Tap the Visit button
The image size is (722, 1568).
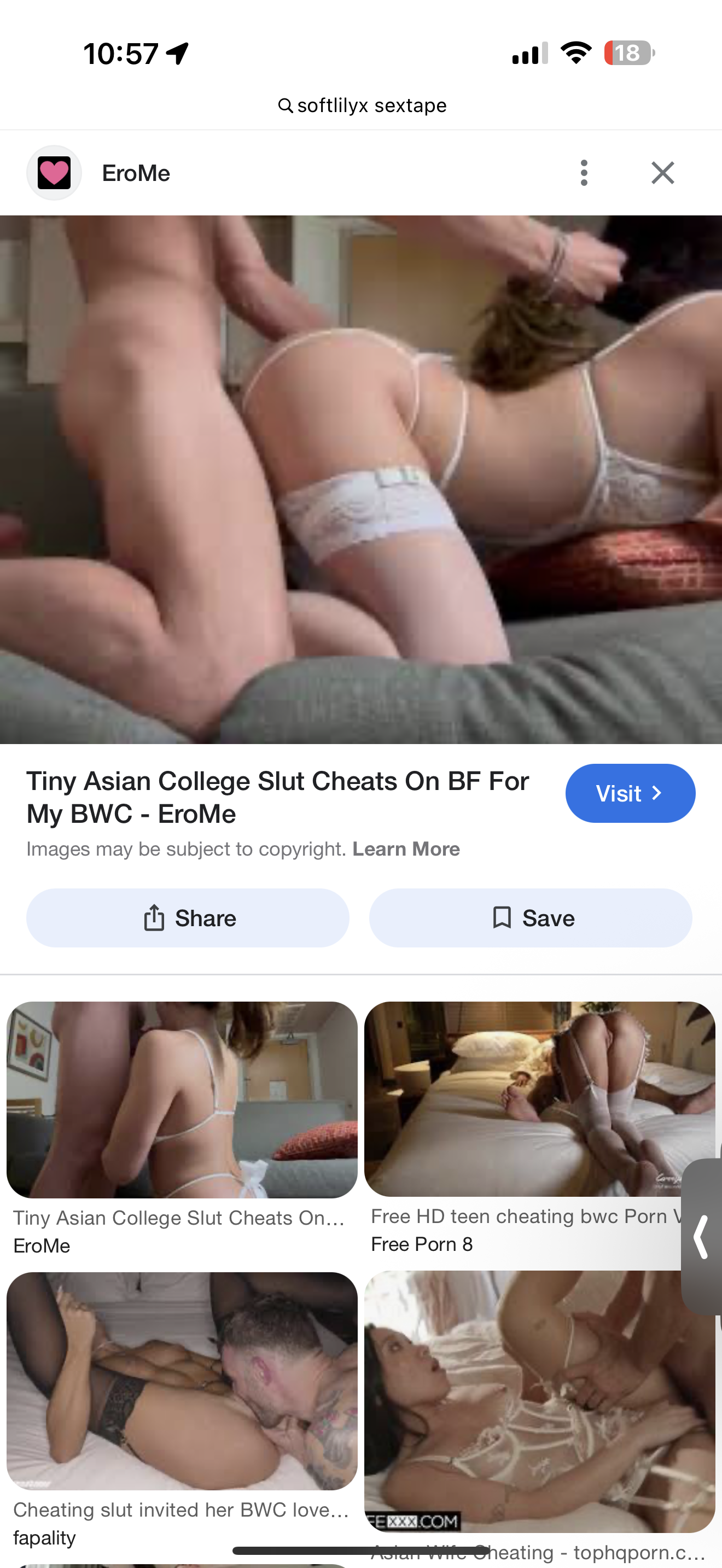click(x=630, y=793)
